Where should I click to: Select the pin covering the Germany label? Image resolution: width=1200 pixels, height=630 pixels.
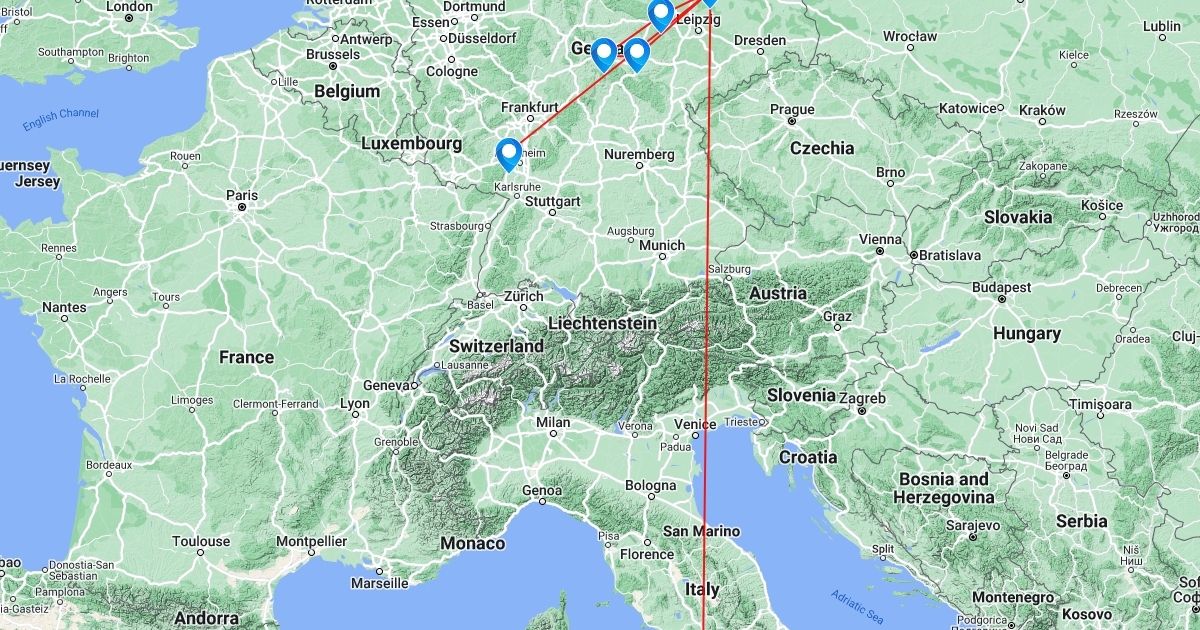pyautogui.click(x=603, y=53)
